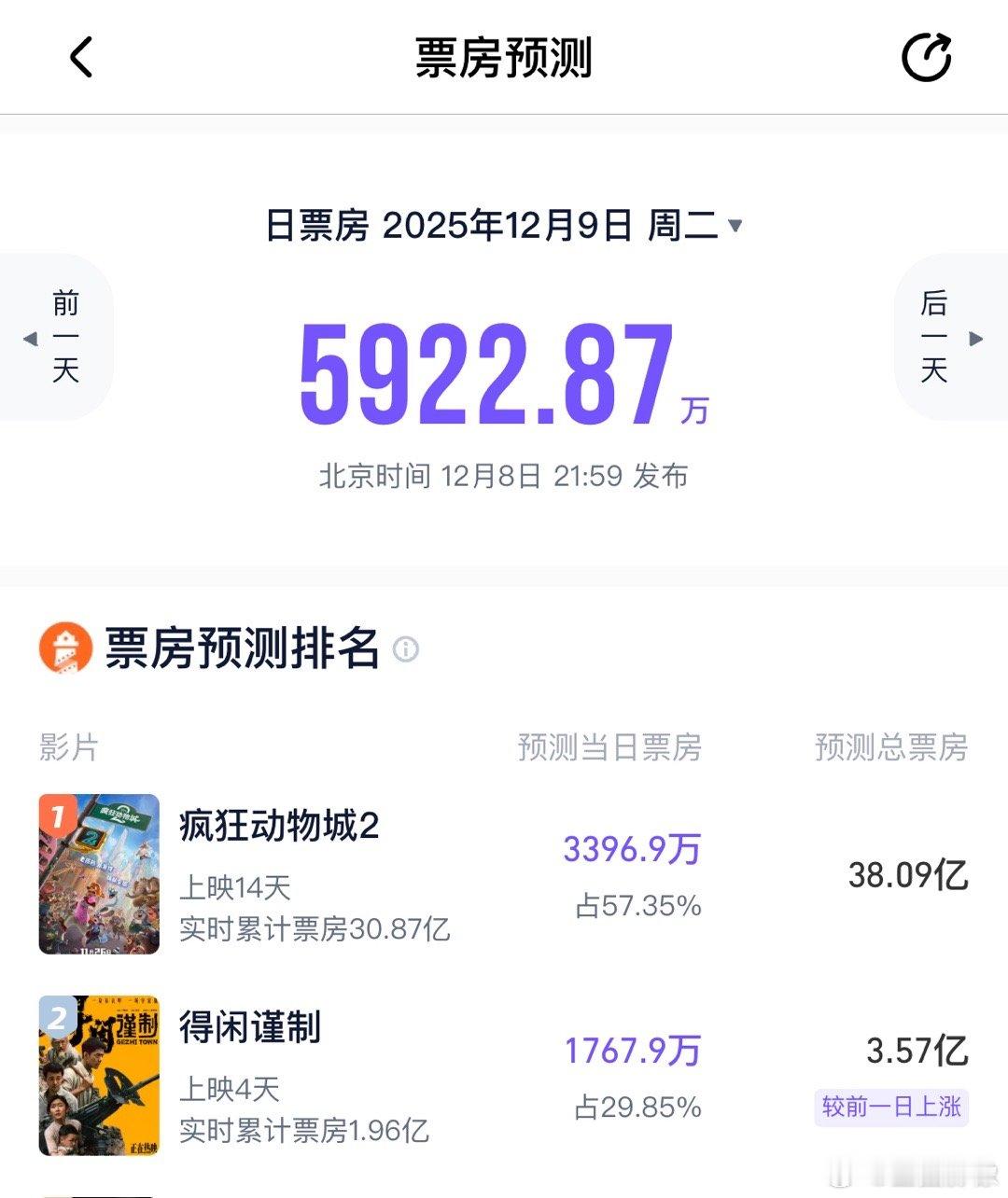
Task: Open the date dropdown next to 周二
Action: tap(736, 225)
